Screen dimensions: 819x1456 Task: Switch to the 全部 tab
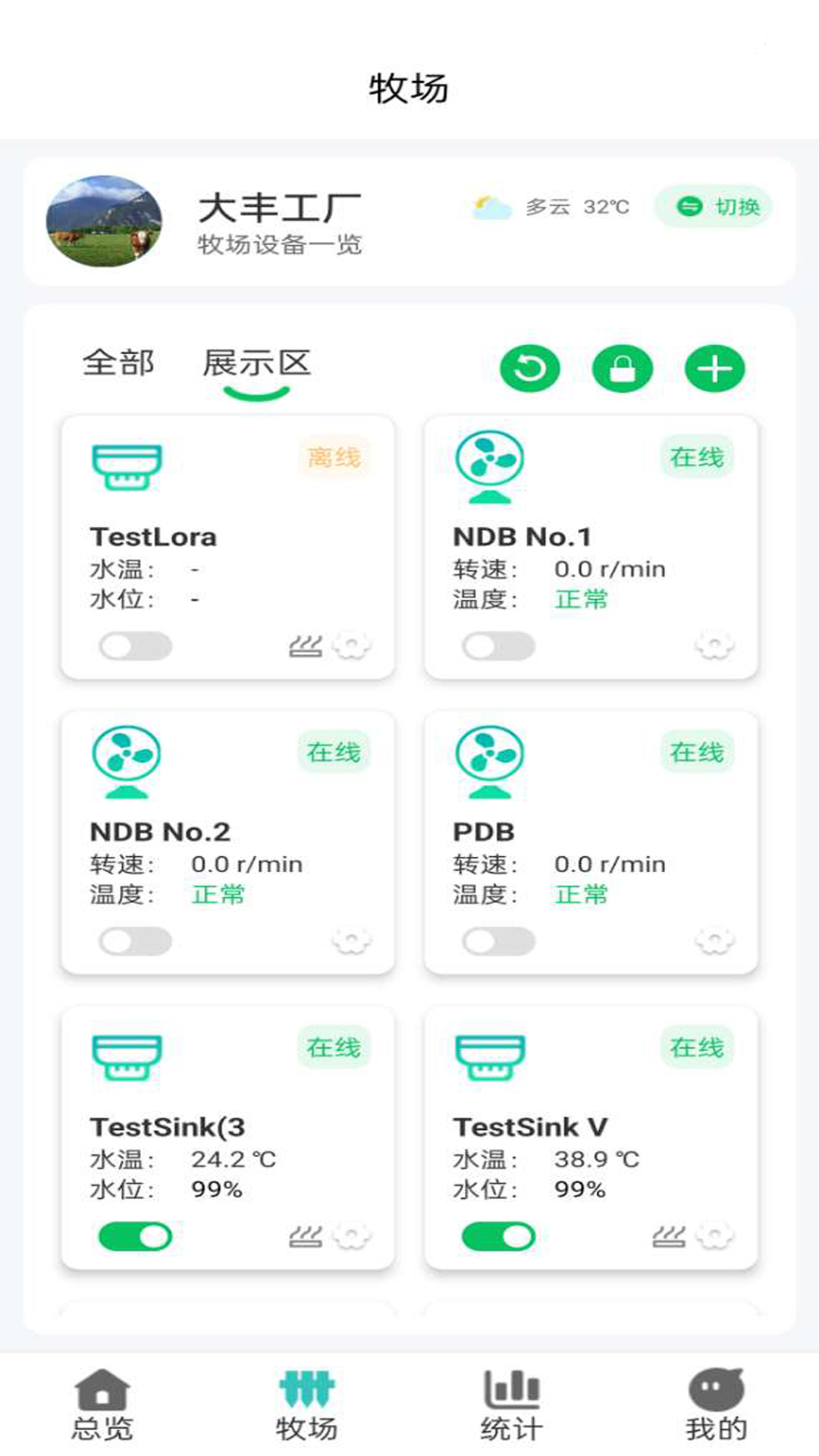coord(119,362)
